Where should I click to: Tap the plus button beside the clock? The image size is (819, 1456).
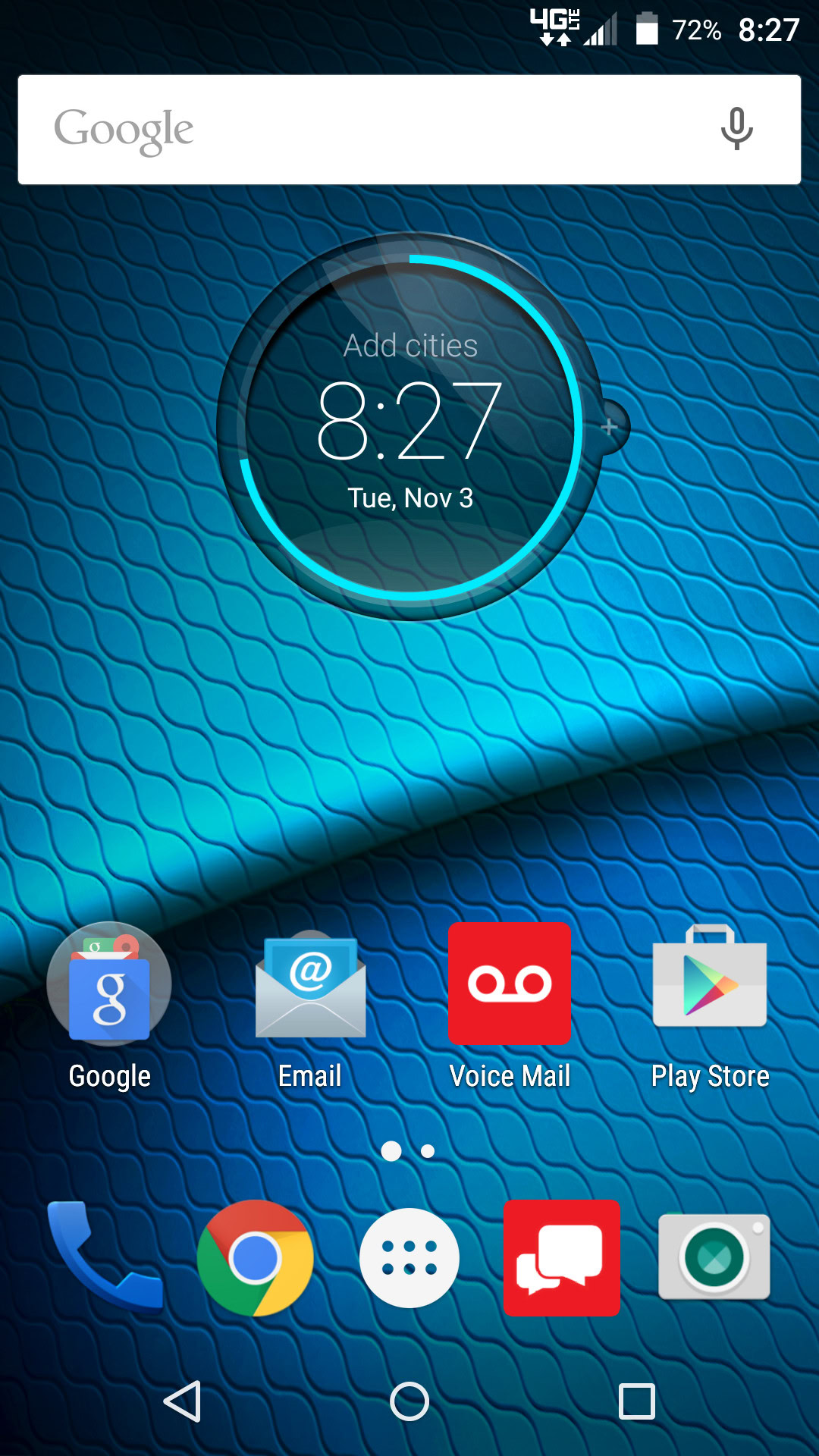(x=609, y=427)
